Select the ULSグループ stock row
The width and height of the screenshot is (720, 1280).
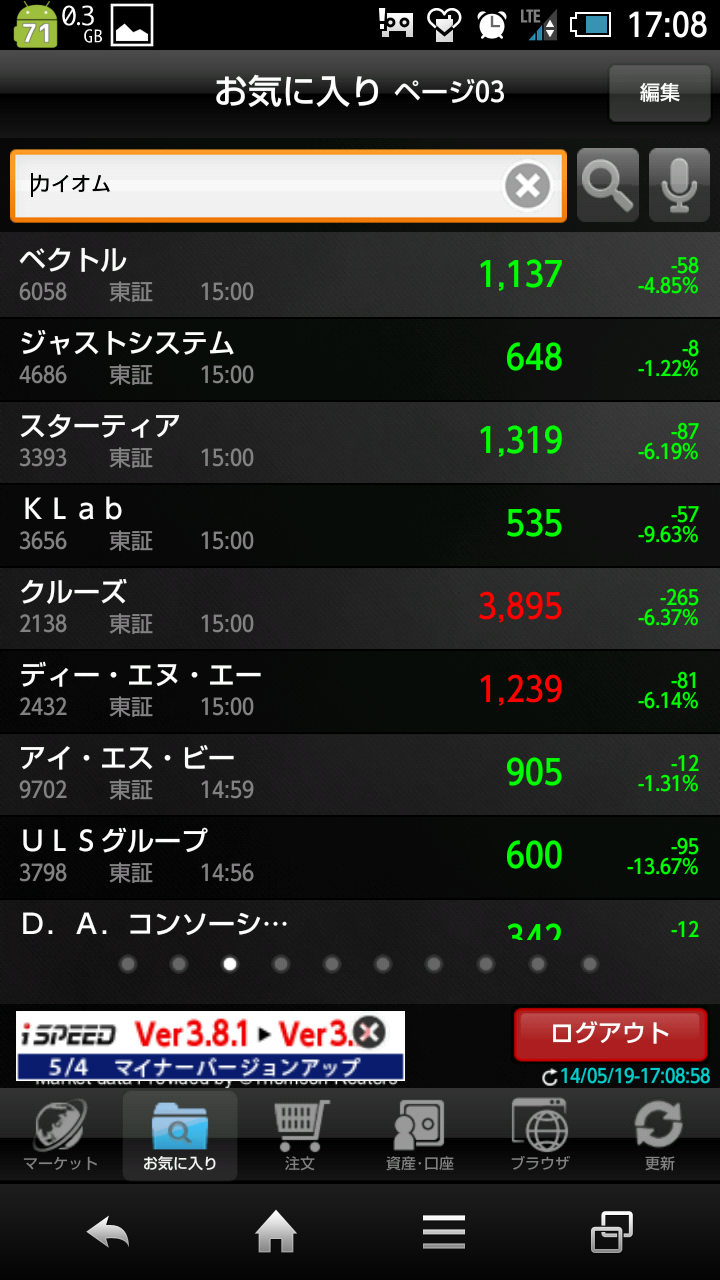point(360,856)
